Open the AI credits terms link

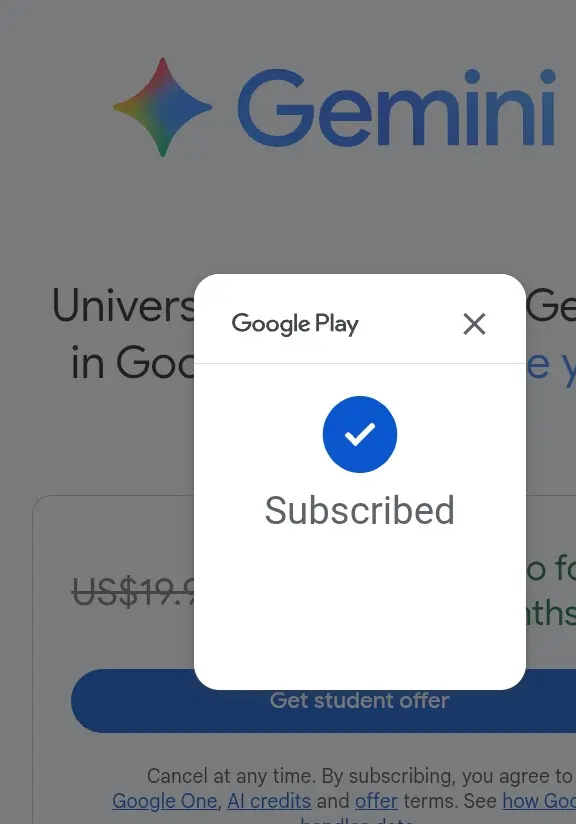coord(269,801)
